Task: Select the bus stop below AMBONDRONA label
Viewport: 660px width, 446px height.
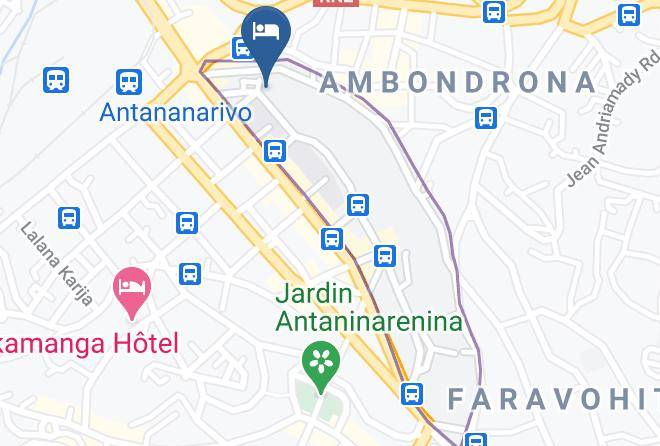Action: pyautogui.click(x=486, y=118)
